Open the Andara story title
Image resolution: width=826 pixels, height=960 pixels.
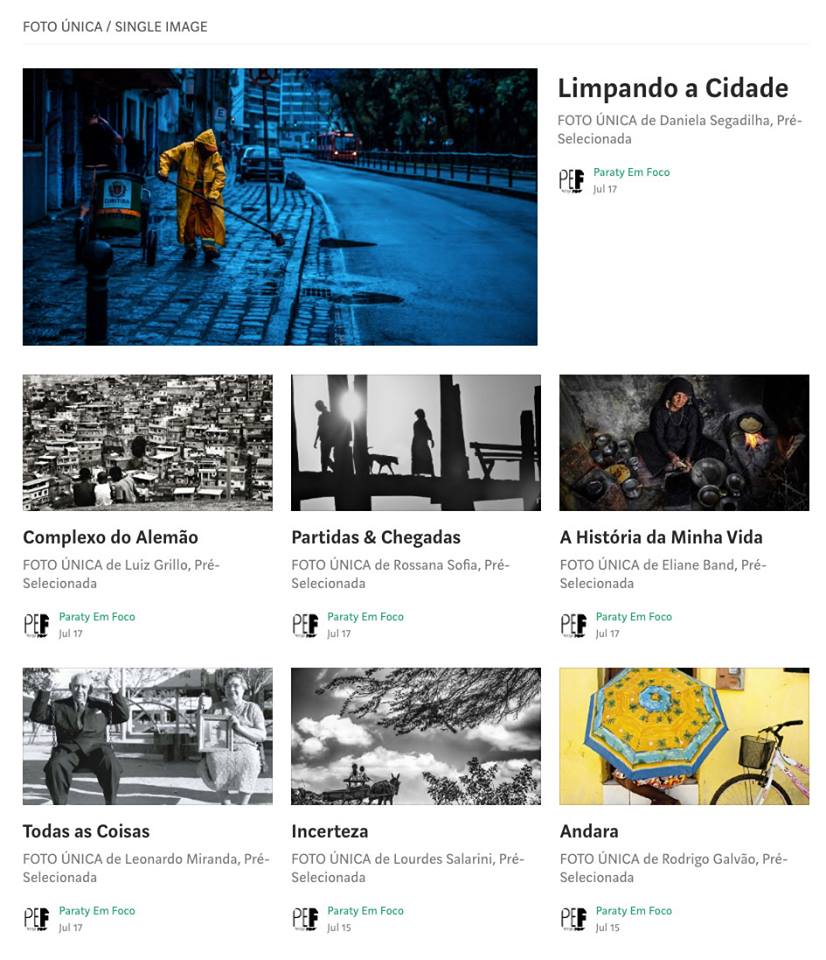589,831
